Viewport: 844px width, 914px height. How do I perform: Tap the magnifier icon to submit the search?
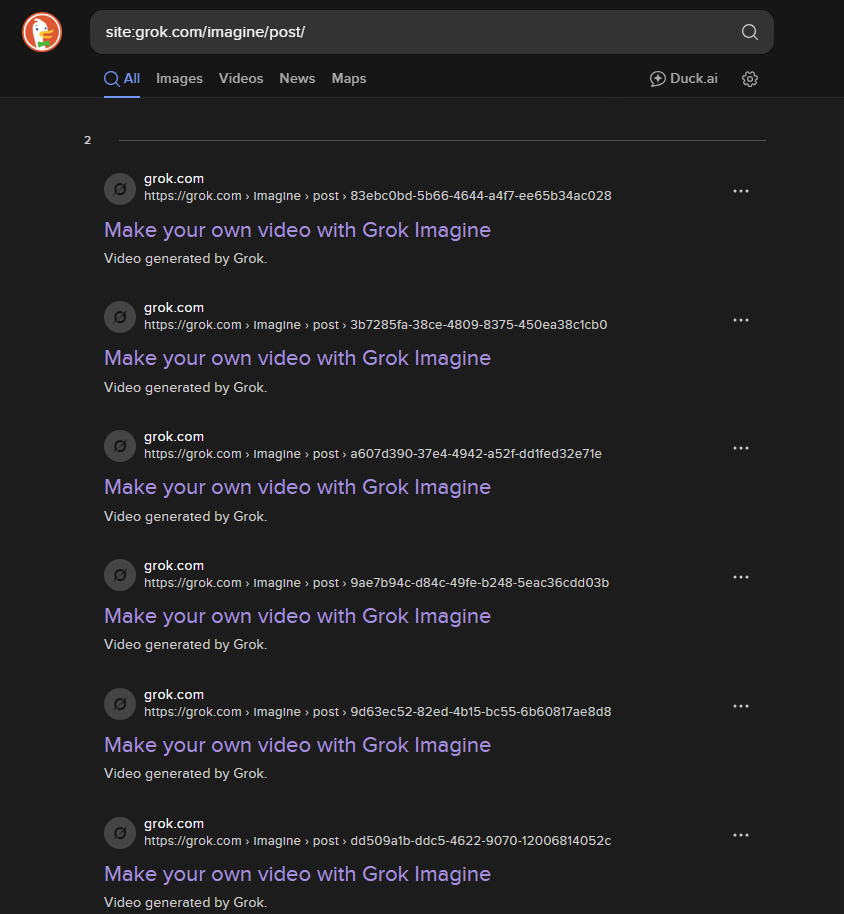tap(750, 32)
